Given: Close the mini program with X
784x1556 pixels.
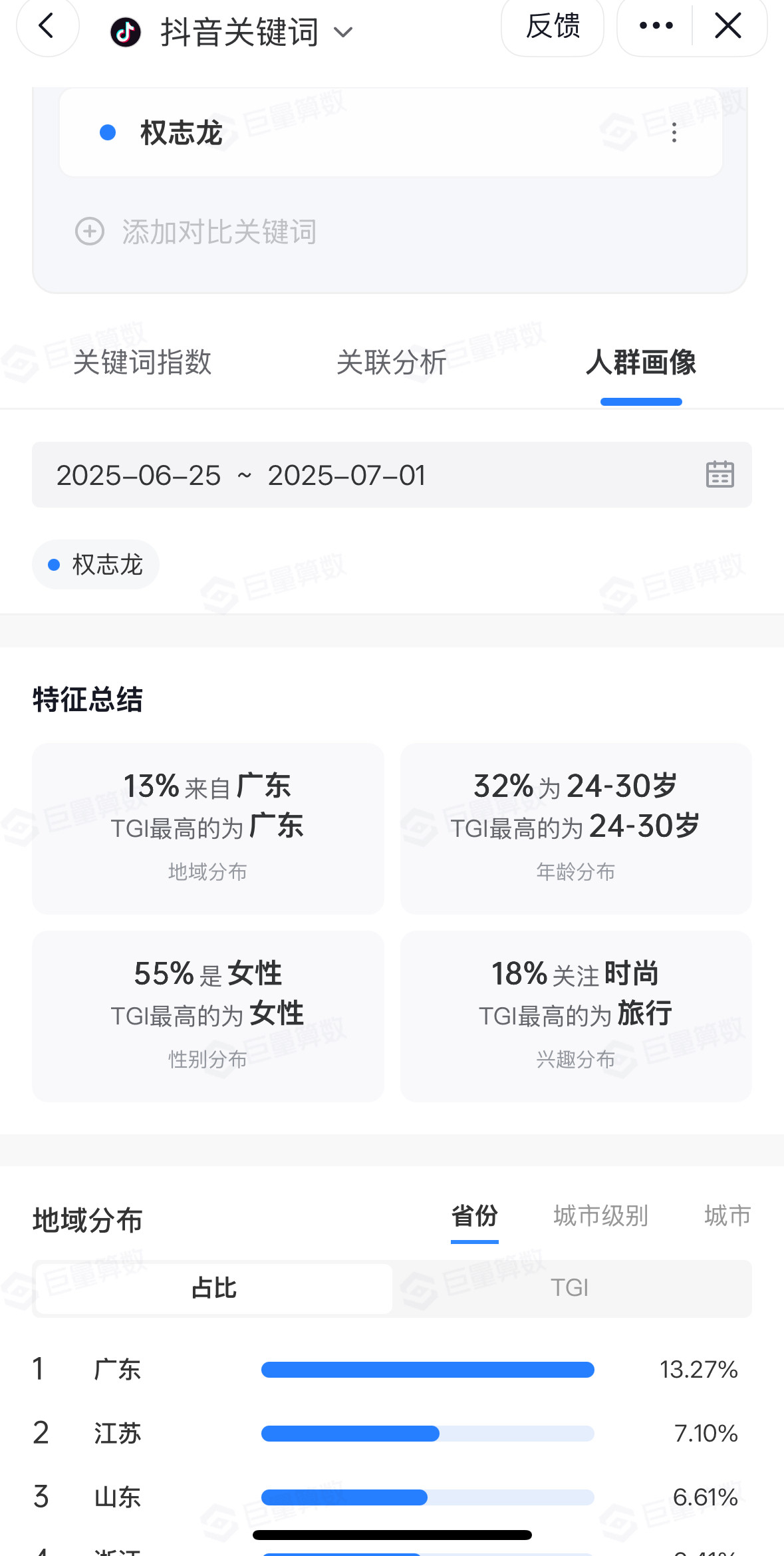Looking at the screenshot, I should (x=728, y=27).
